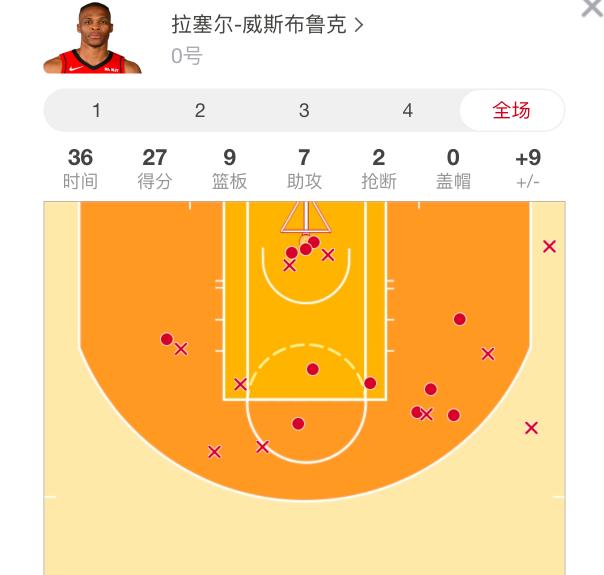Image resolution: width=604 pixels, height=575 pixels.
Task: Select quarter 3 segment
Action: point(304,111)
